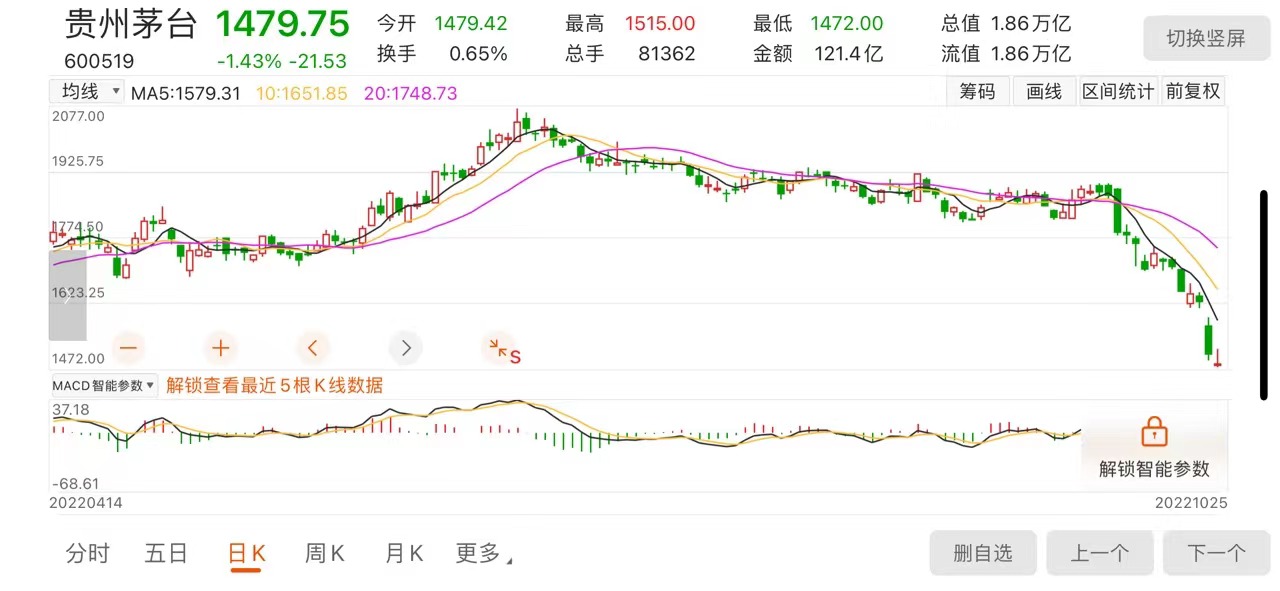
Task: Tap the collapse arrows icon on the chart
Action: (x=497, y=348)
